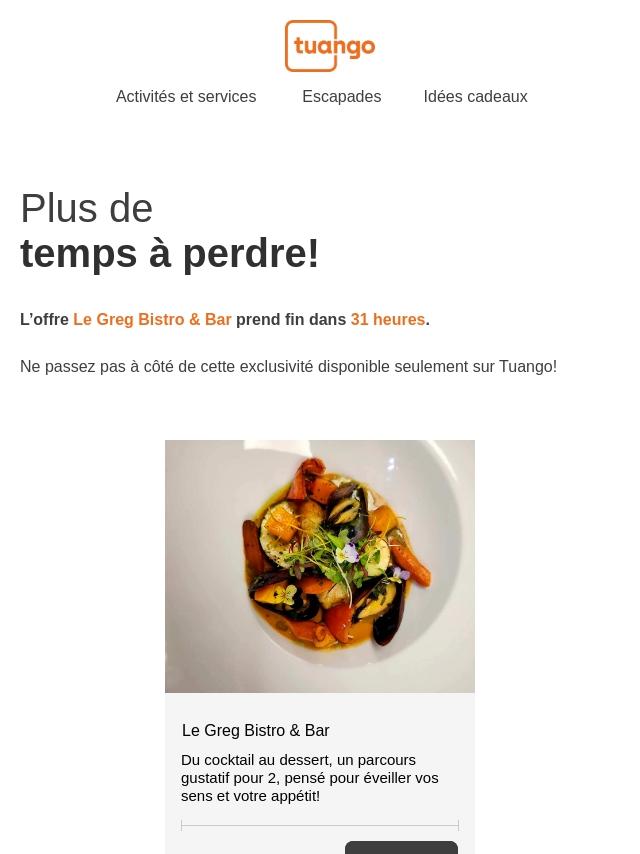
Task: Go to the Escapades section
Action: (341, 97)
